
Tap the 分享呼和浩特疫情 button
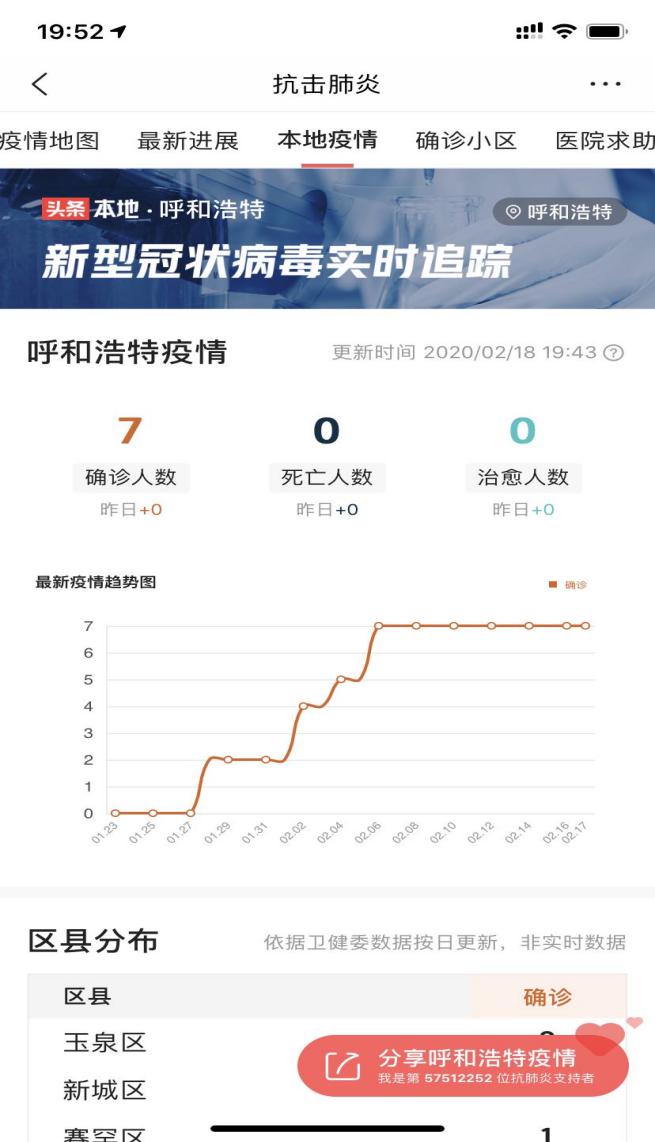463,1066
